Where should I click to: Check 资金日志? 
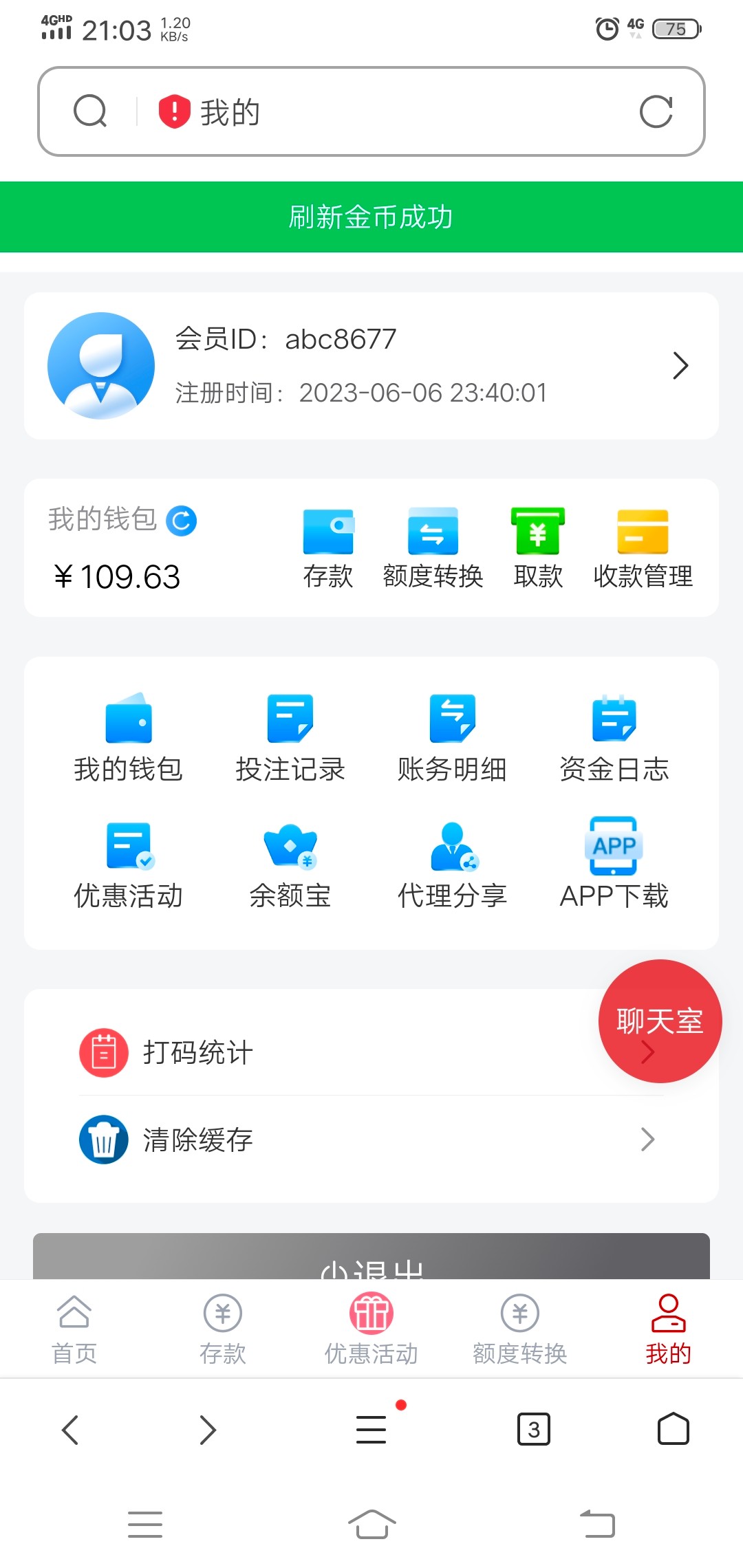click(x=614, y=739)
